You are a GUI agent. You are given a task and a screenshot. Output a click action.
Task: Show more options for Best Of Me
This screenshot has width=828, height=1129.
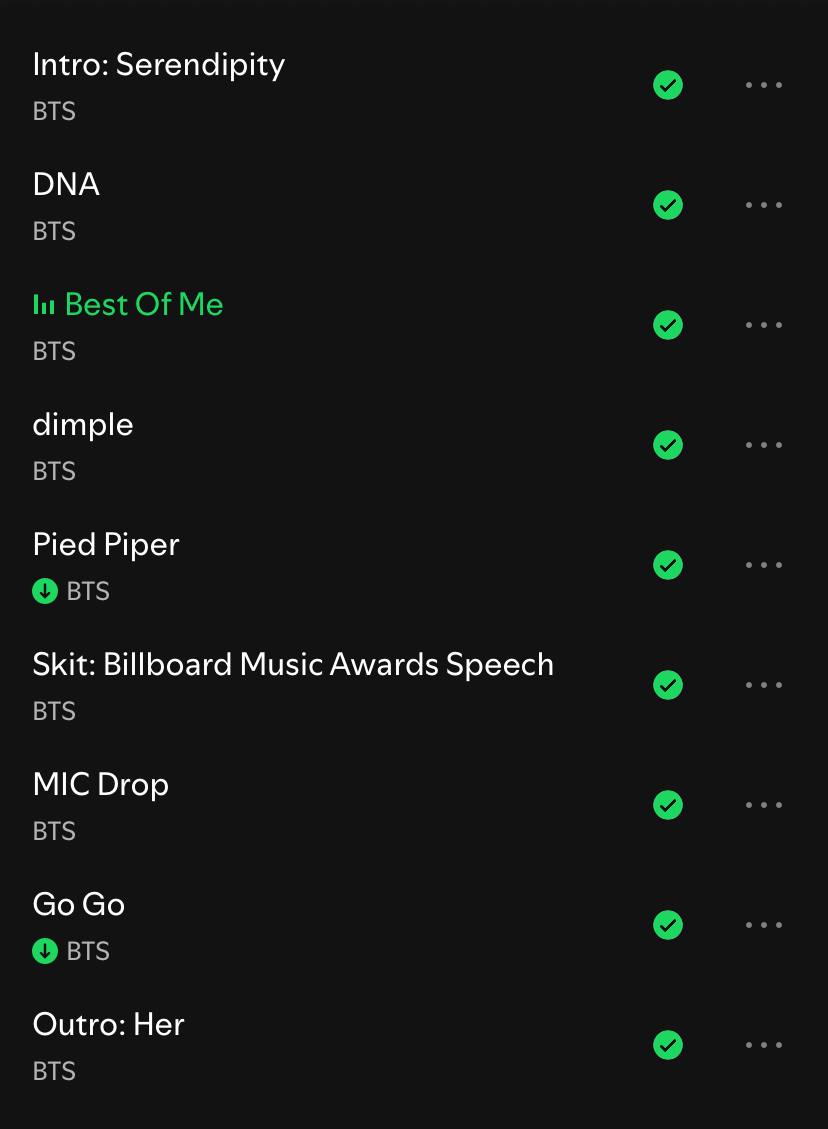(x=764, y=325)
